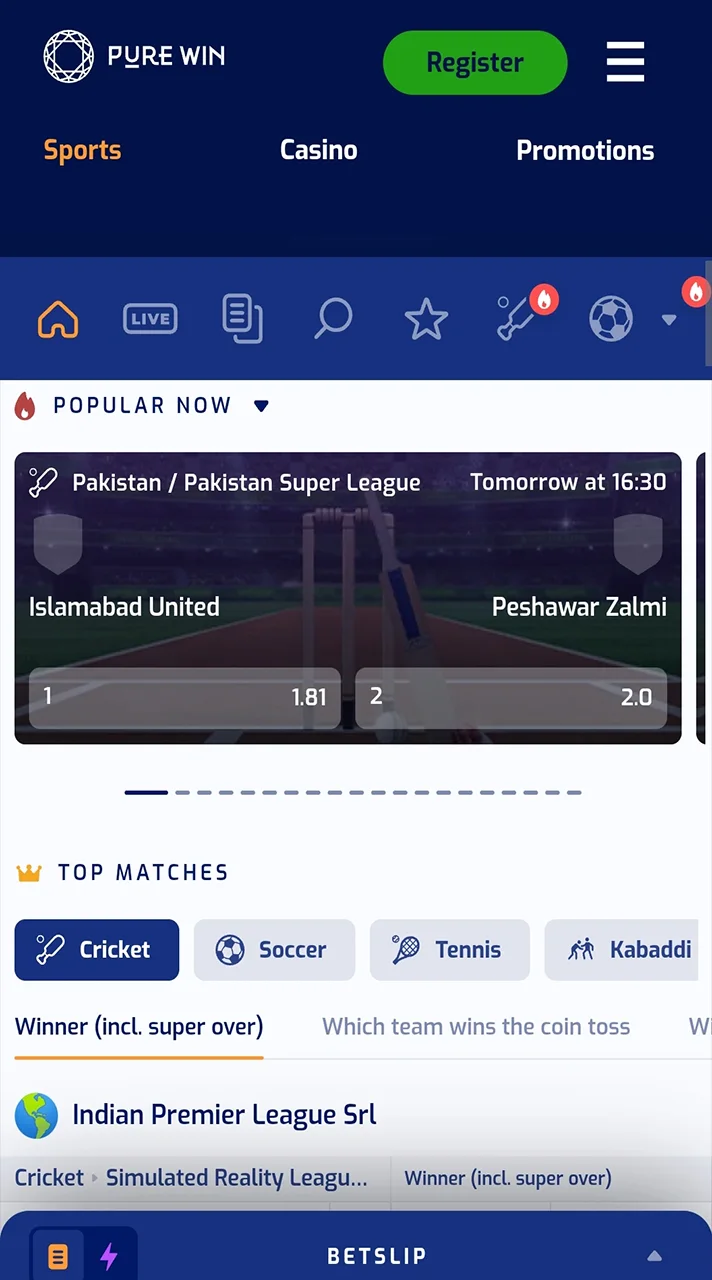Select the Soccer chip in Top Matches

(274, 950)
